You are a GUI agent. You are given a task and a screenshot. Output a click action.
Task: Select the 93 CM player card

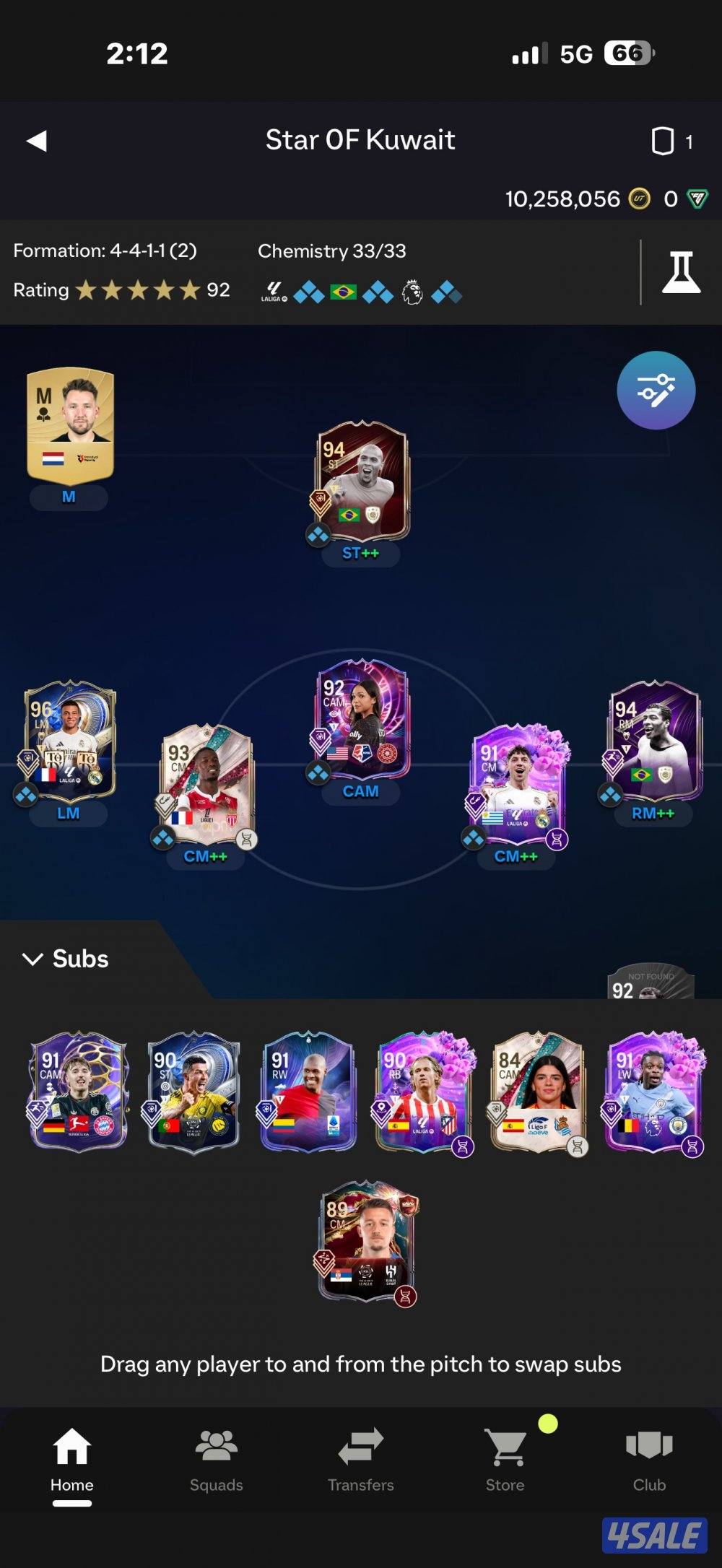[x=206, y=784]
